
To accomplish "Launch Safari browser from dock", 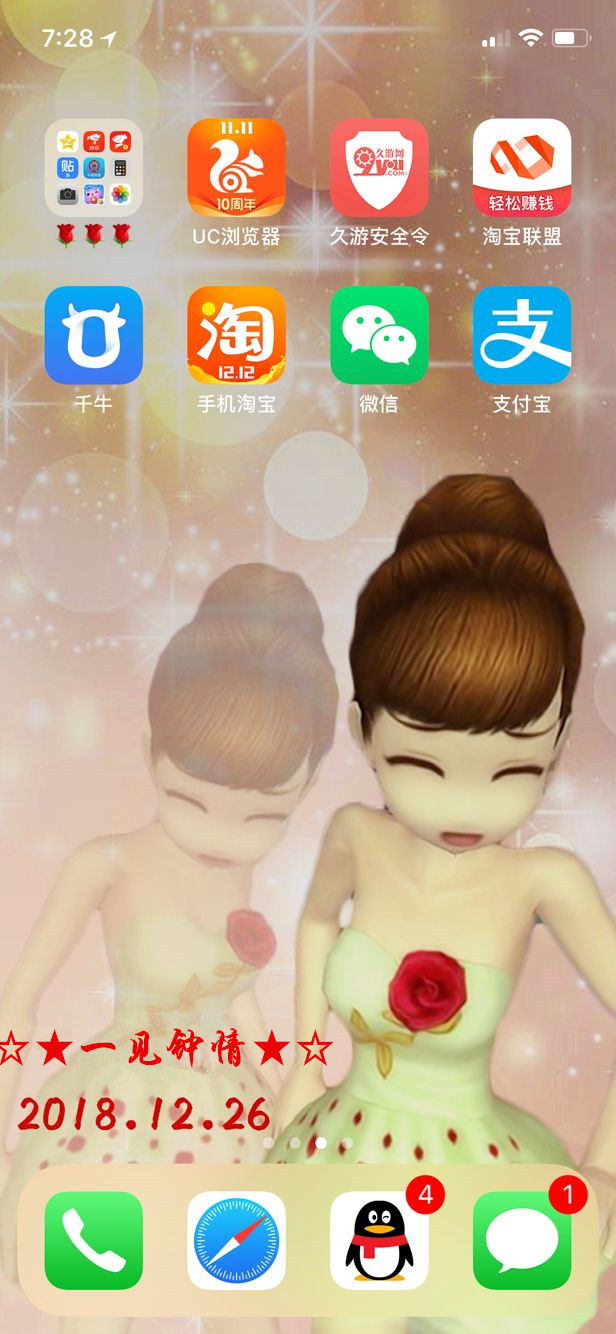I will pyautogui.click(x=236, y=1240).
